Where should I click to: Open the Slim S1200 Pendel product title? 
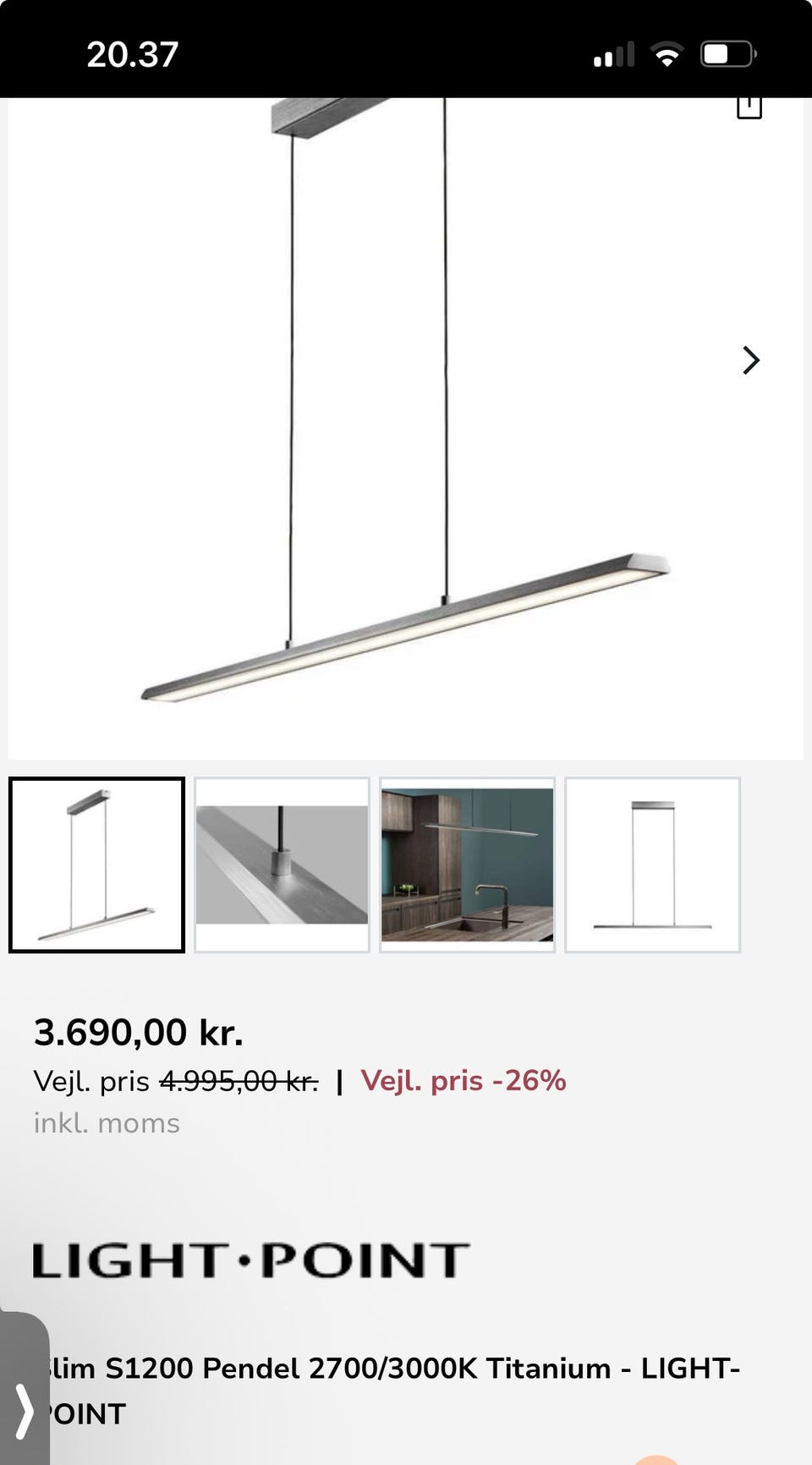387,1367
